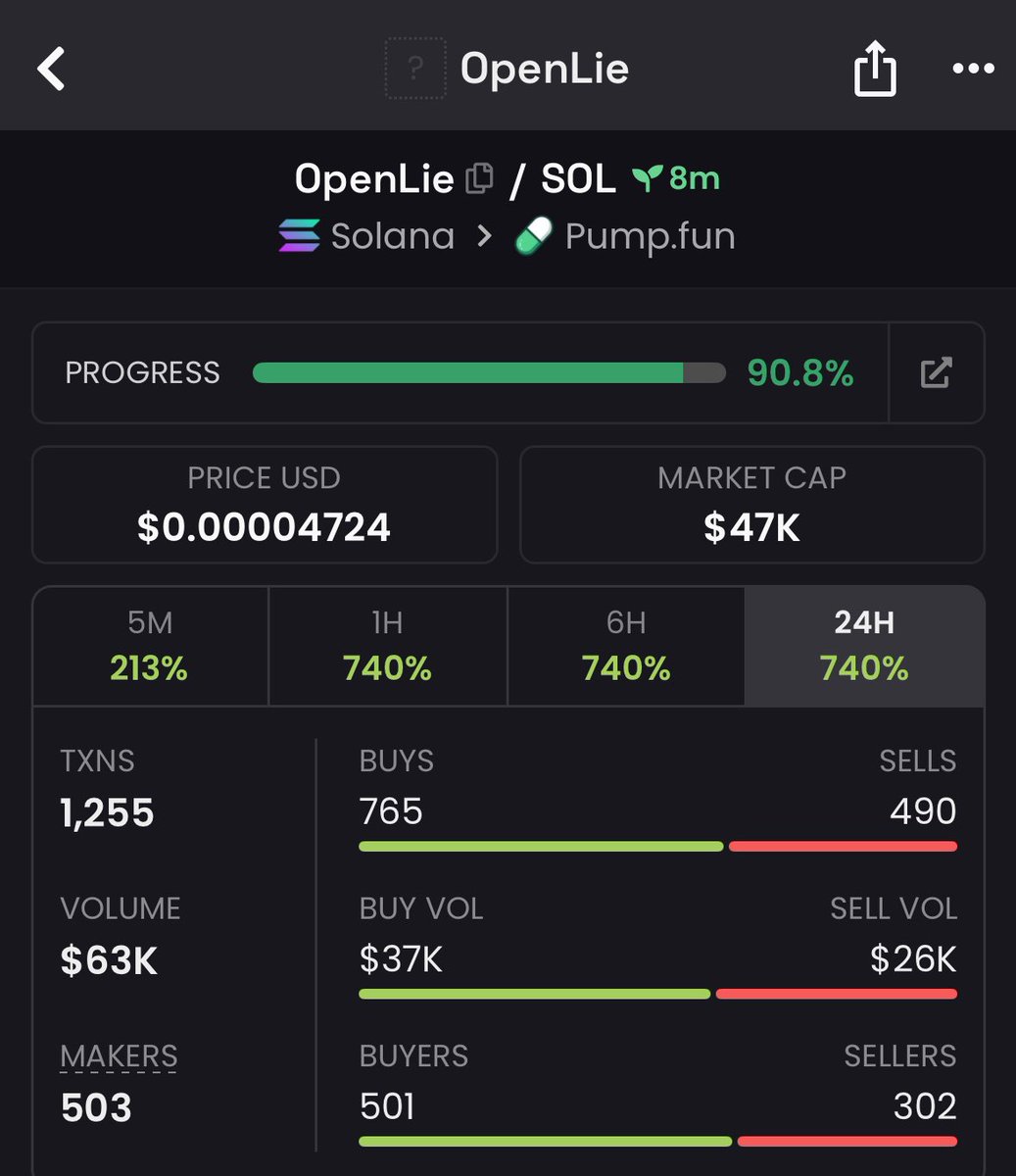Viewport: 1016px width, 1176px height.
Task: Select the 1H timeframe tab
Action: [388, 646]
